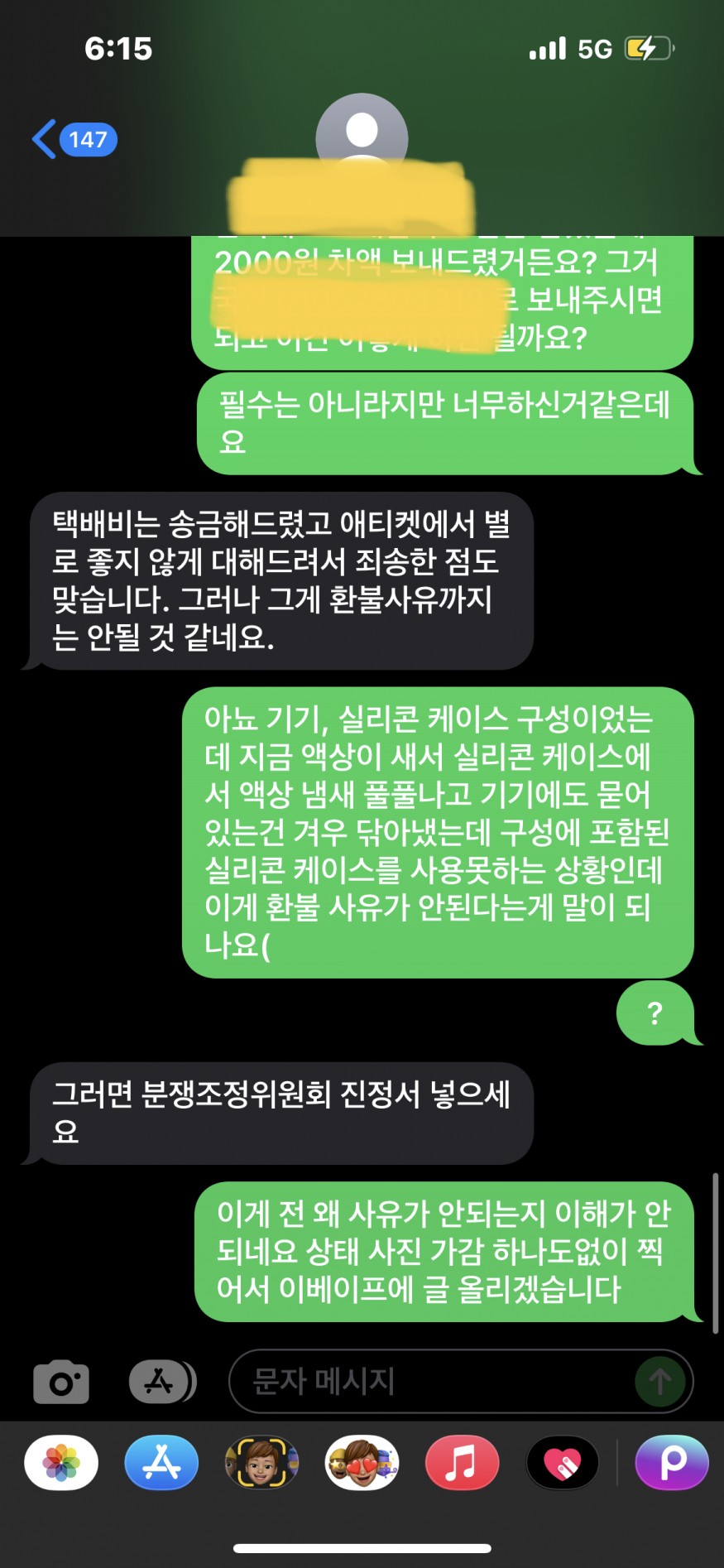Go back to the message list
This screenshot has width=724, height=1568.
[x=73, y=139]
